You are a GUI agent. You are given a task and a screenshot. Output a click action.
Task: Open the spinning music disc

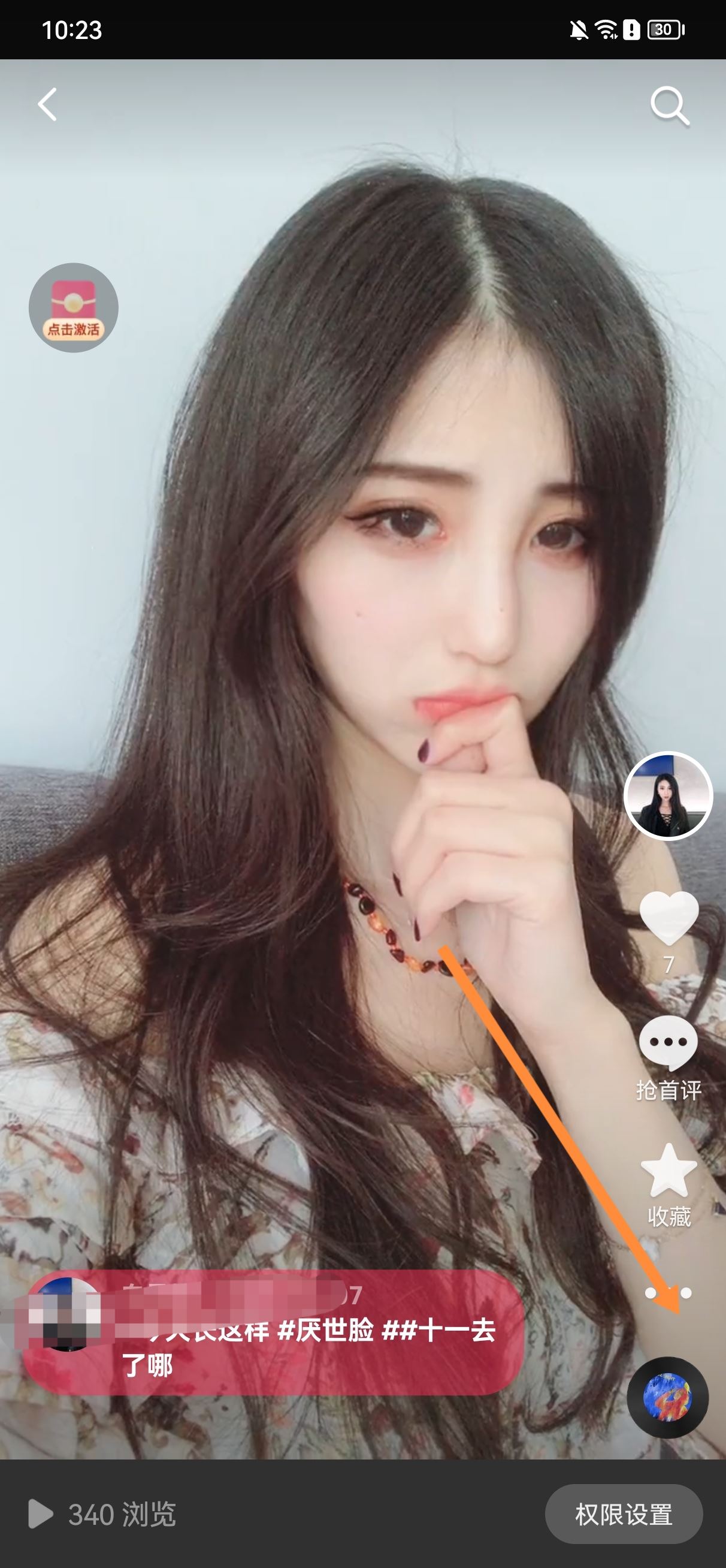point(667,1398)
